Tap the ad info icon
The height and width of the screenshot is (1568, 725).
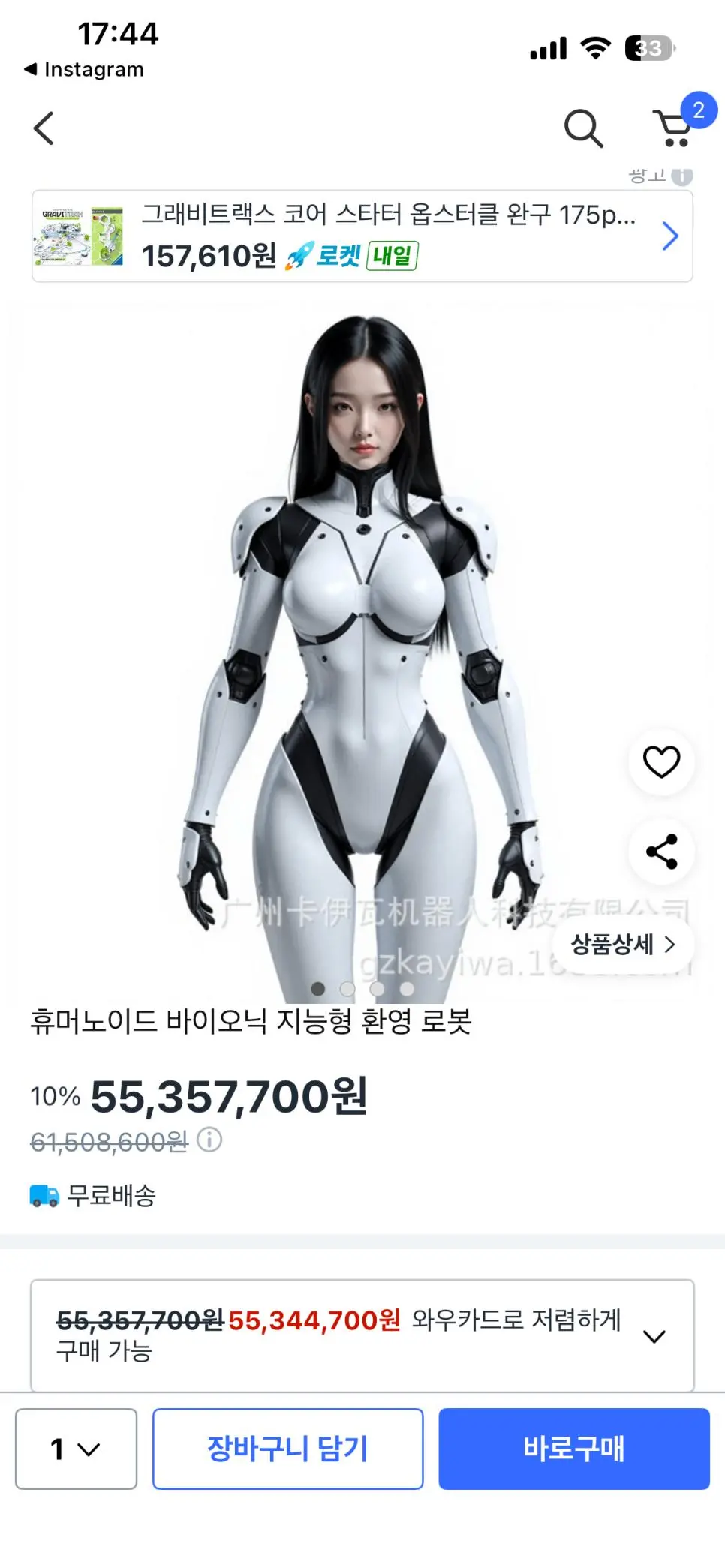[681, 176]
